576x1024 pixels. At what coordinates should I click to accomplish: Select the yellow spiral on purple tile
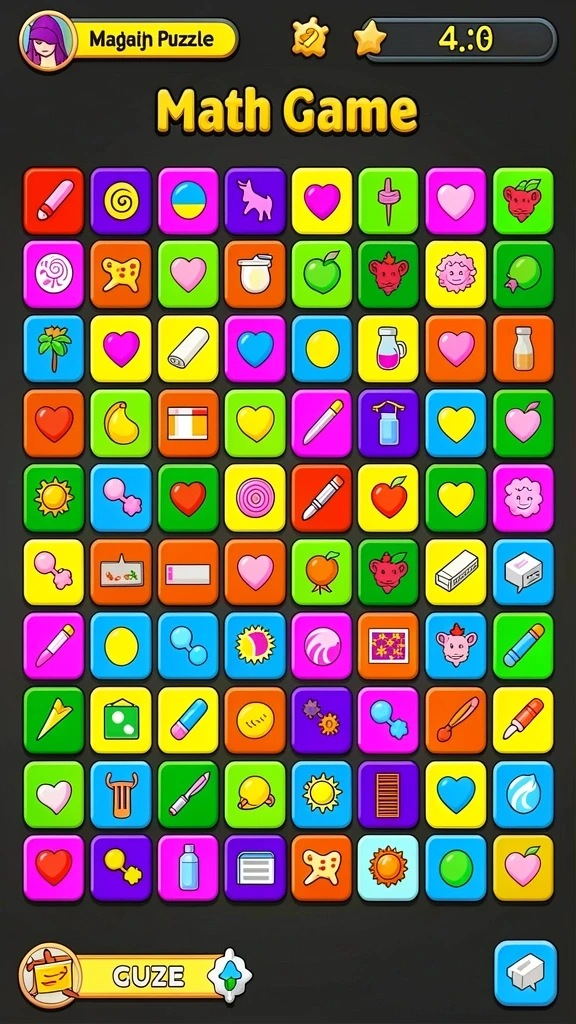click(x=121, y=201)
